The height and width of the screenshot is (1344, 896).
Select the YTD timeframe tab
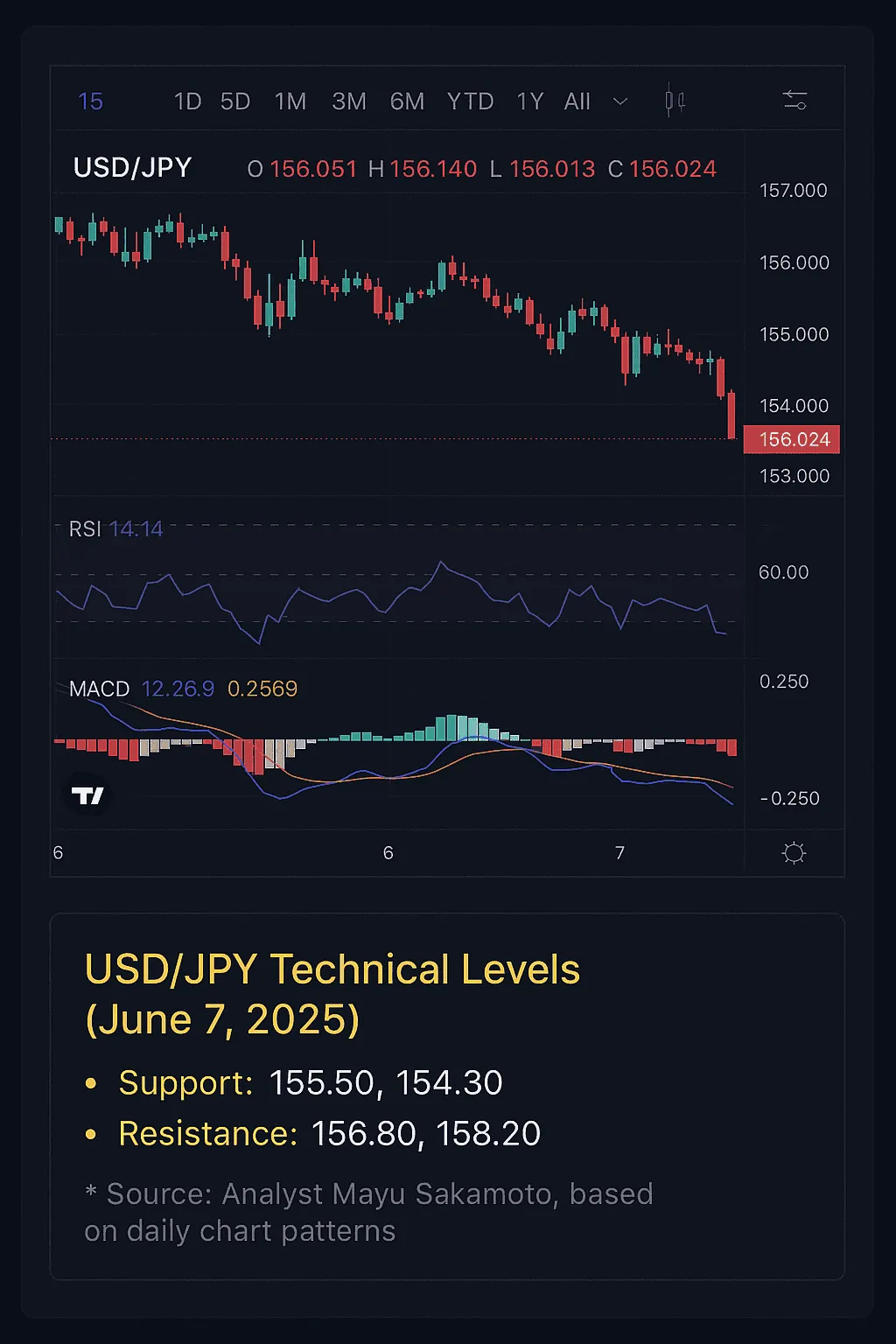(470, 101)
